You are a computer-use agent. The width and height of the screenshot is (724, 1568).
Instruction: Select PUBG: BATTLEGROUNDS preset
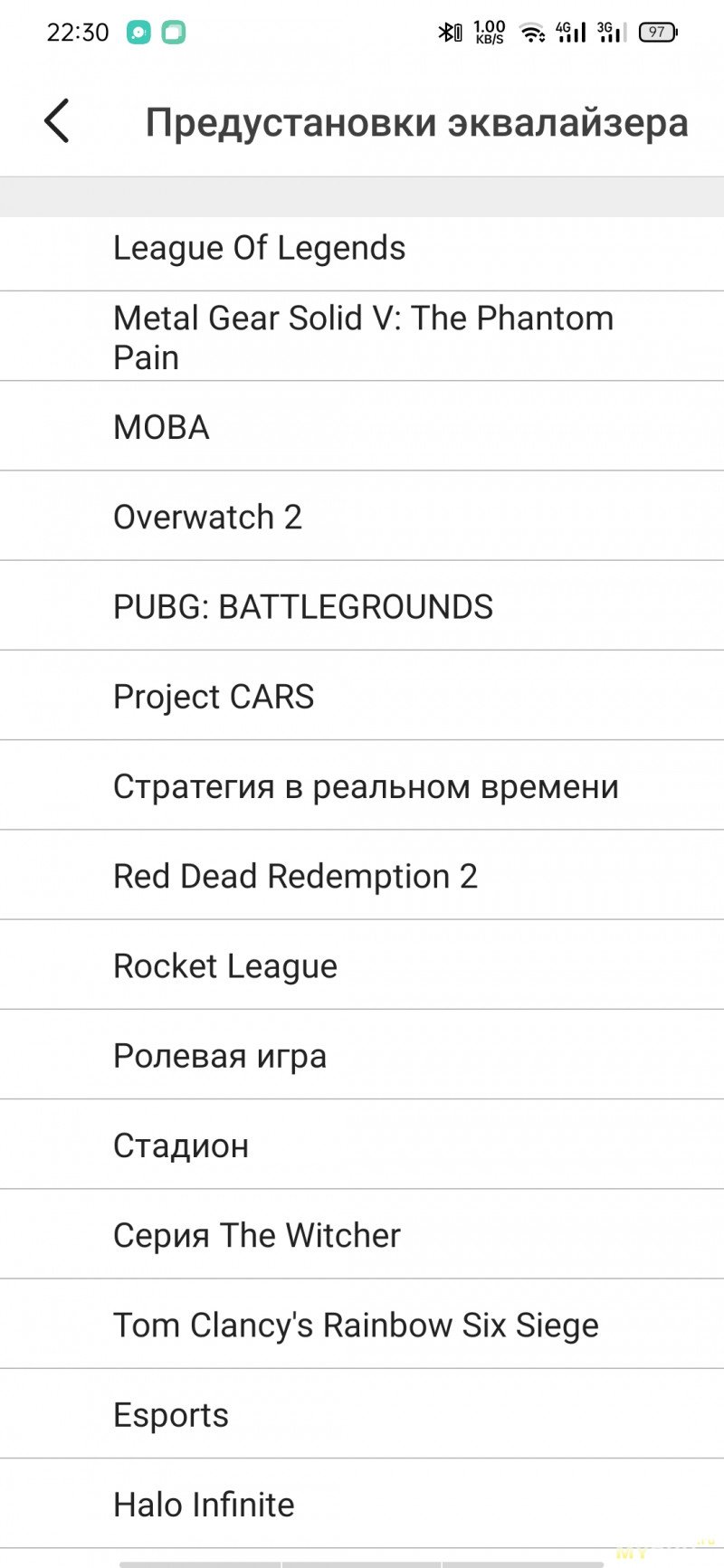tap(302, 606)
